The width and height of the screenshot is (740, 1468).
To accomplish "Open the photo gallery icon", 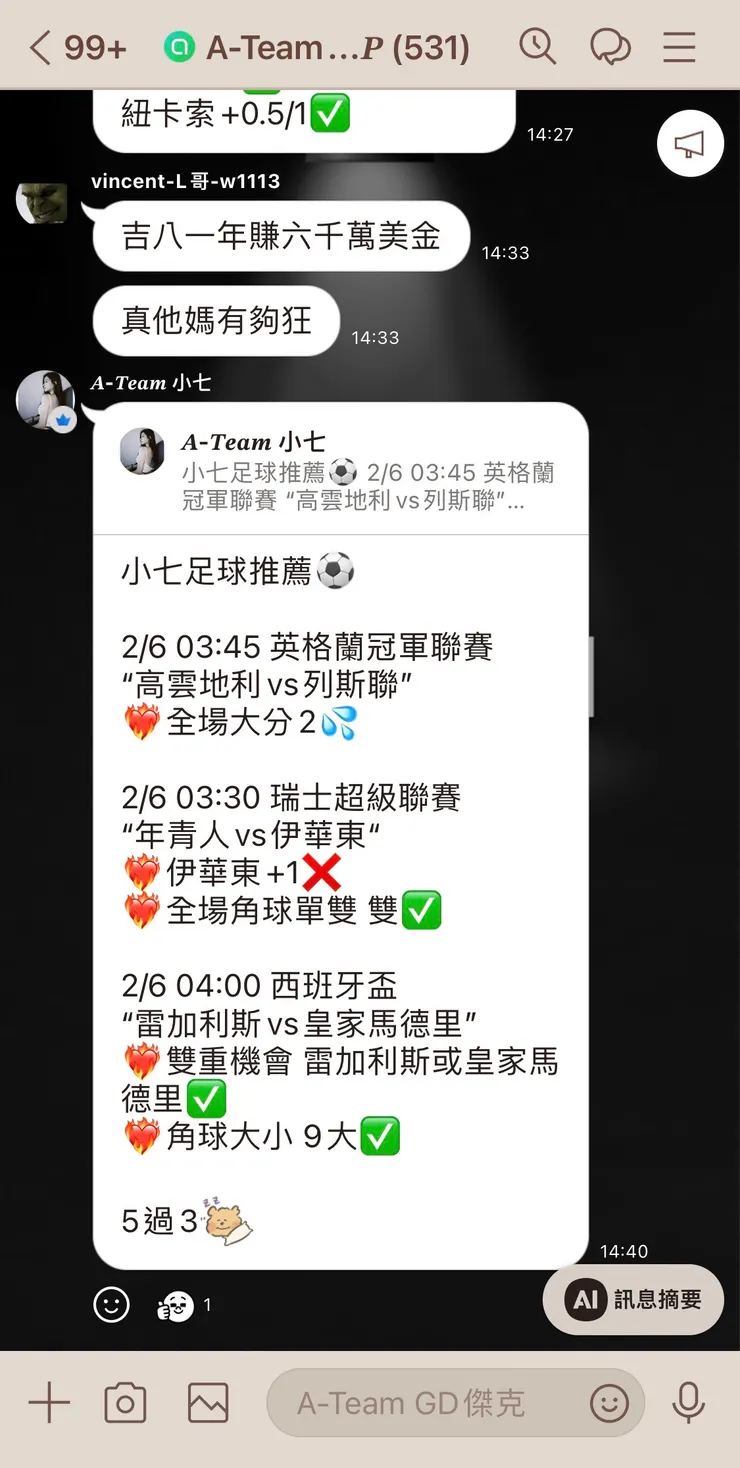I will click(206, 1402).
